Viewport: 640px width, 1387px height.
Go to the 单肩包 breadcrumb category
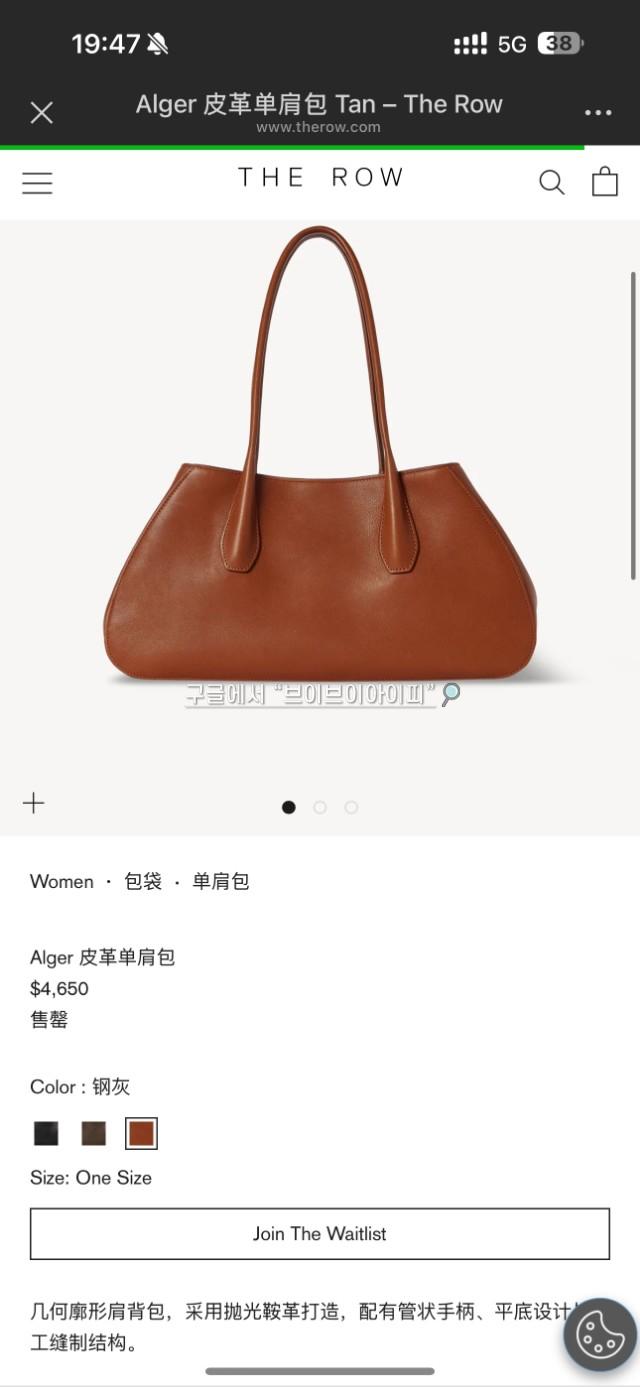coord(221,881)
